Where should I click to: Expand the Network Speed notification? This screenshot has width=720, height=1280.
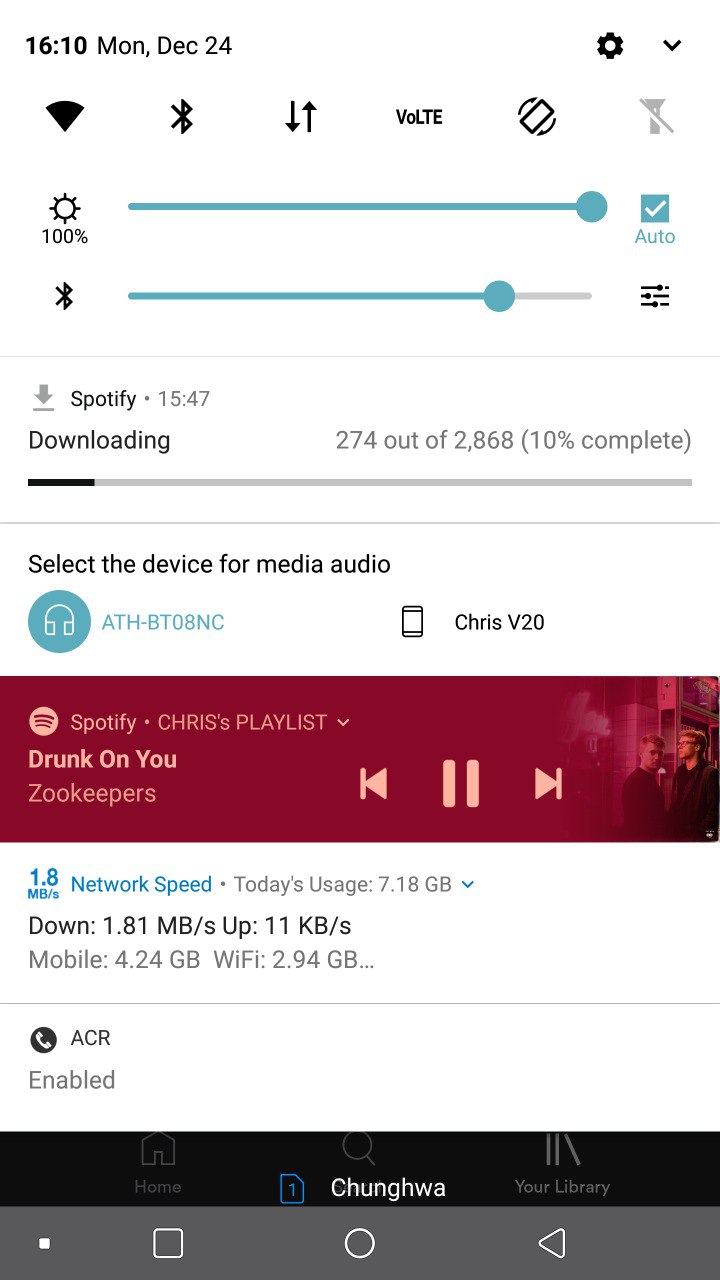(x=468, y=884)
